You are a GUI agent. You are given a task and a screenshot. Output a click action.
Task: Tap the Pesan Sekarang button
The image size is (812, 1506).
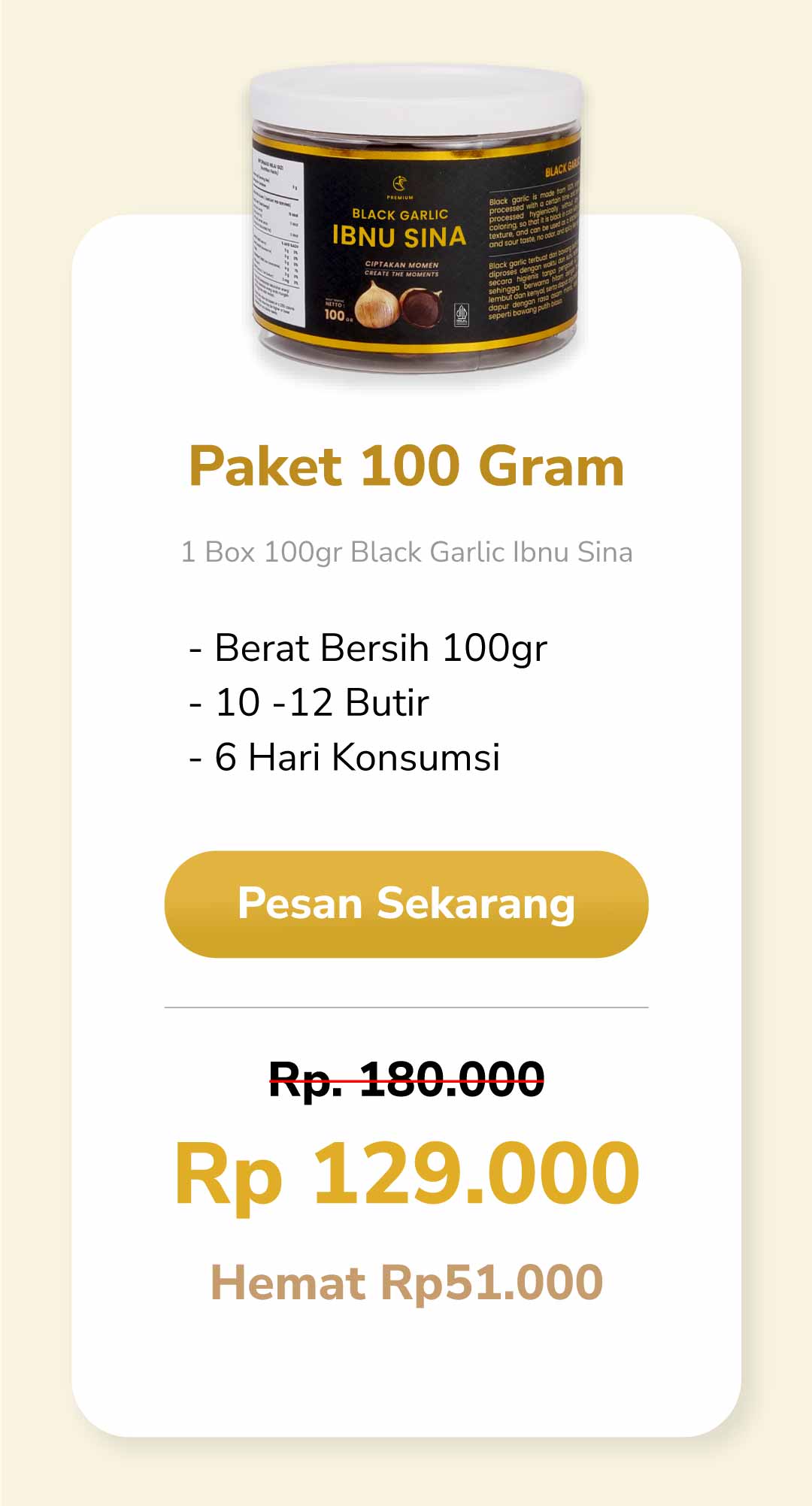click(x=406, y=904)
